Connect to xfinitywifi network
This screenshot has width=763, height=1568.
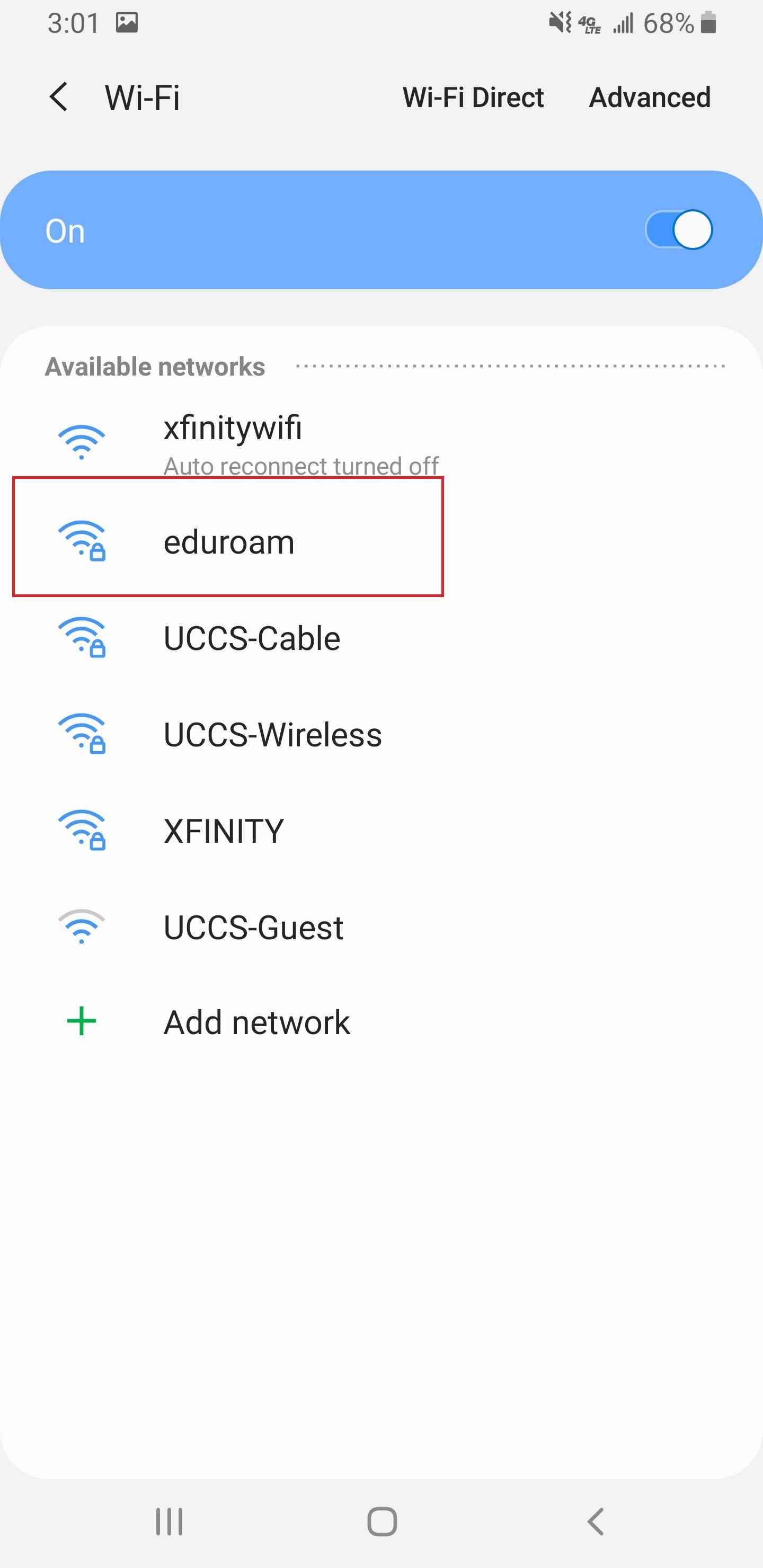click(381, 443)
